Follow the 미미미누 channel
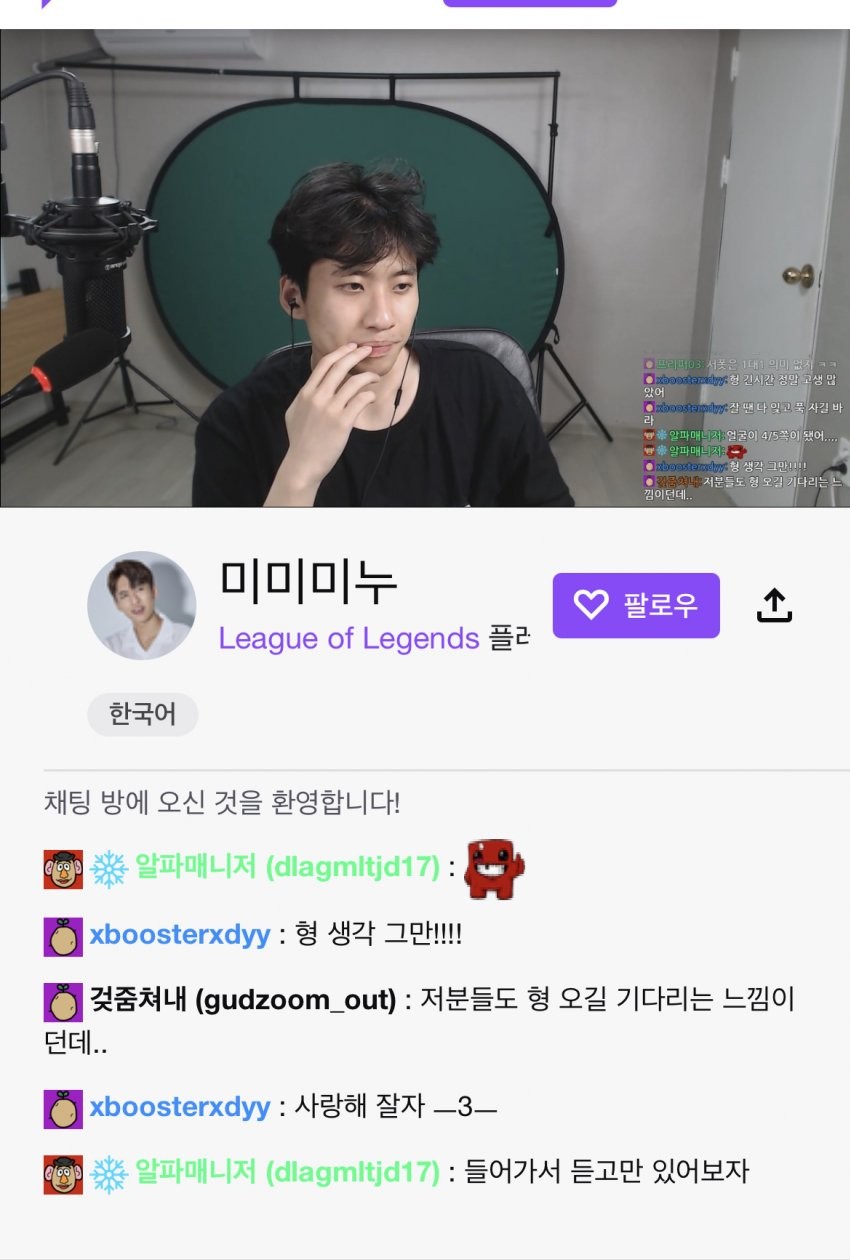Viewport: 850px width, 1260px height. click(635, 605)
